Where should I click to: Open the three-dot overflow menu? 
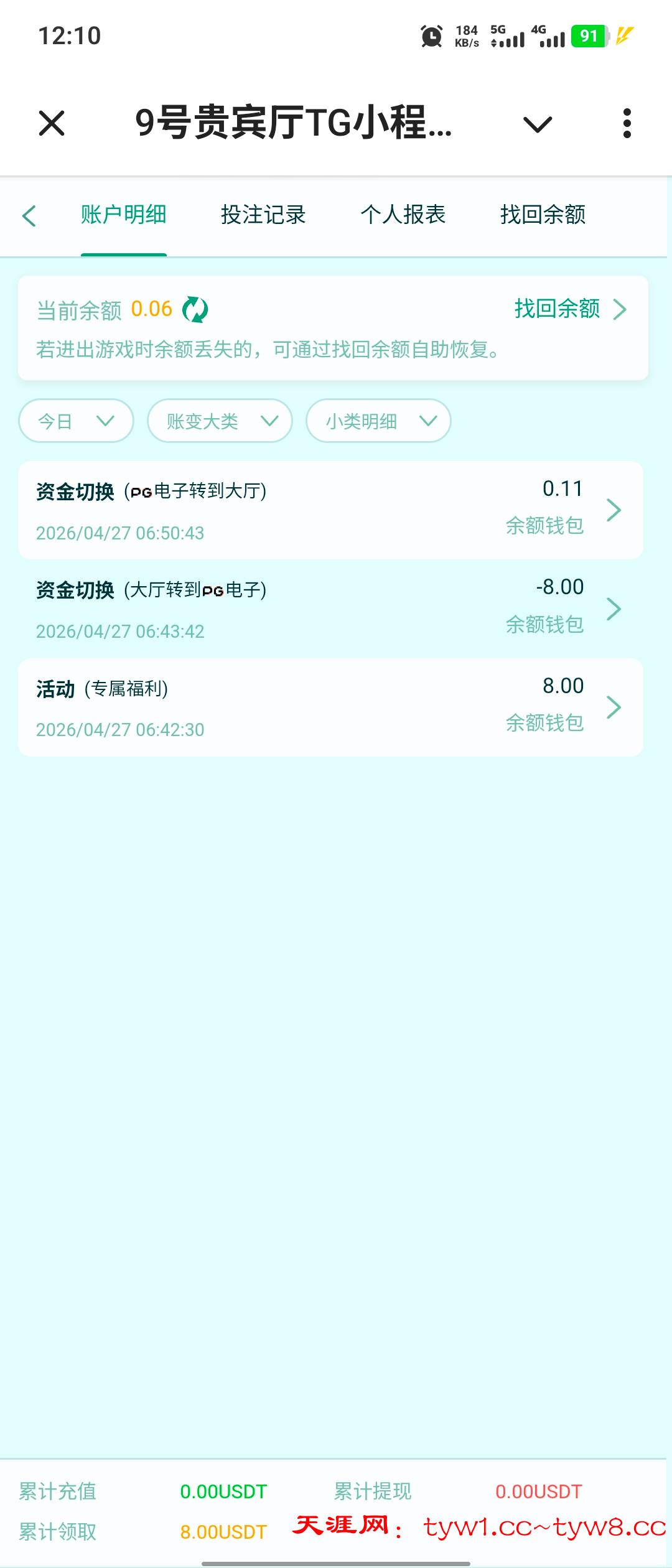pyautogui.click(x=627, y=123)
